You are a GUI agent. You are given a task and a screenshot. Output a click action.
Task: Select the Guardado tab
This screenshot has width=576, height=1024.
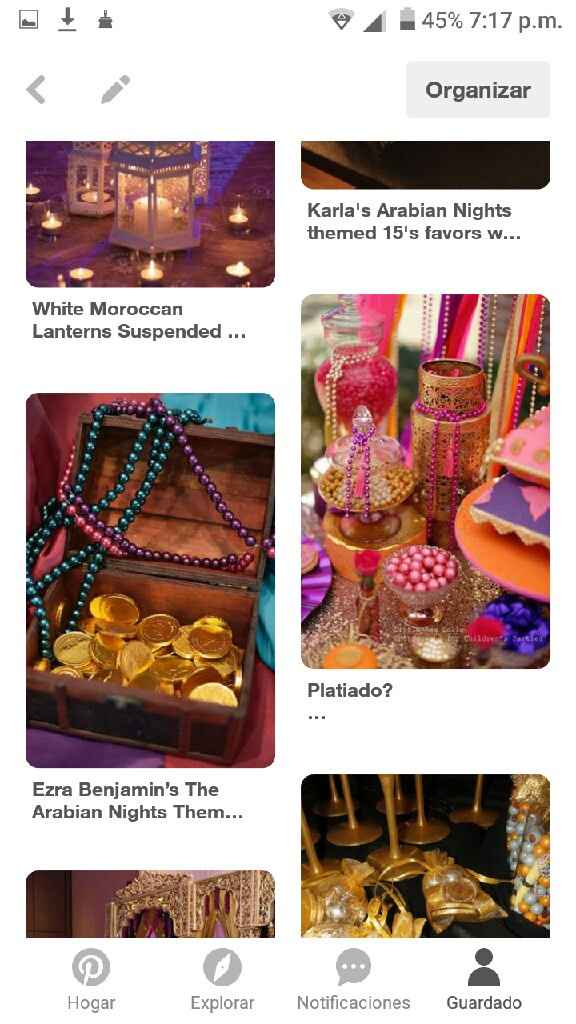pos(484,980)
